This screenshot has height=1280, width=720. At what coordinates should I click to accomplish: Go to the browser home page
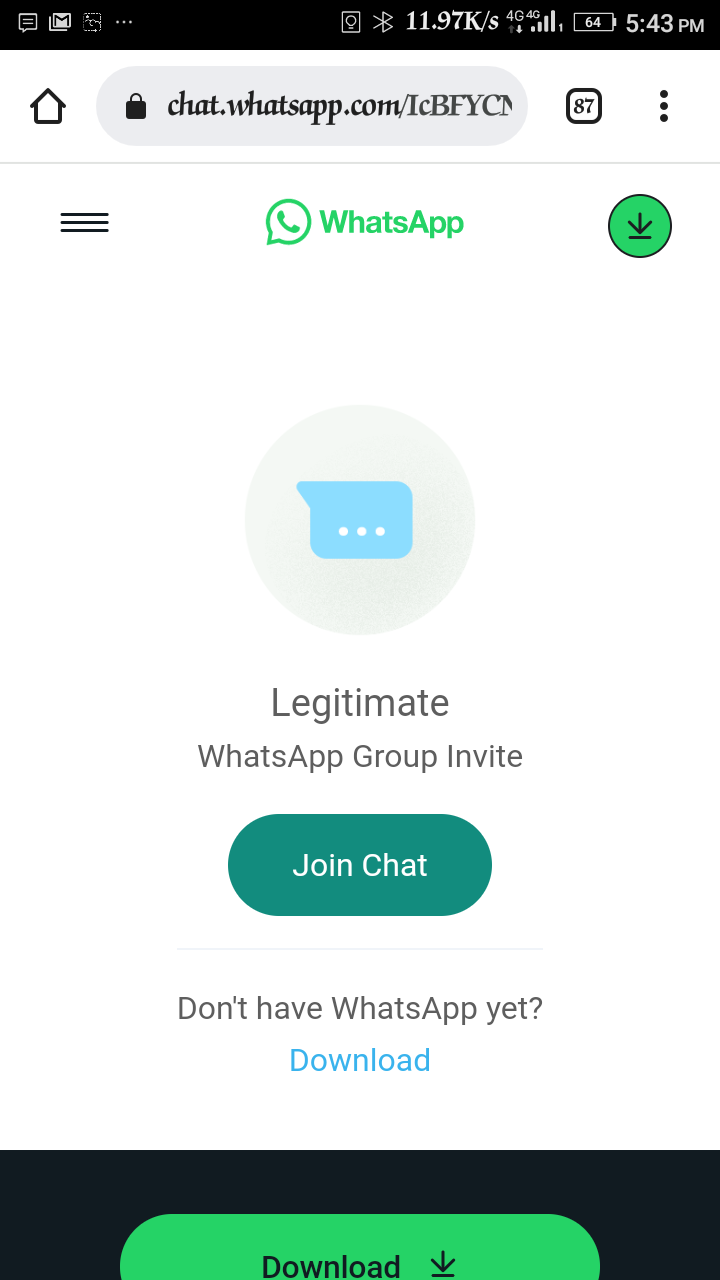click(48, 106)
